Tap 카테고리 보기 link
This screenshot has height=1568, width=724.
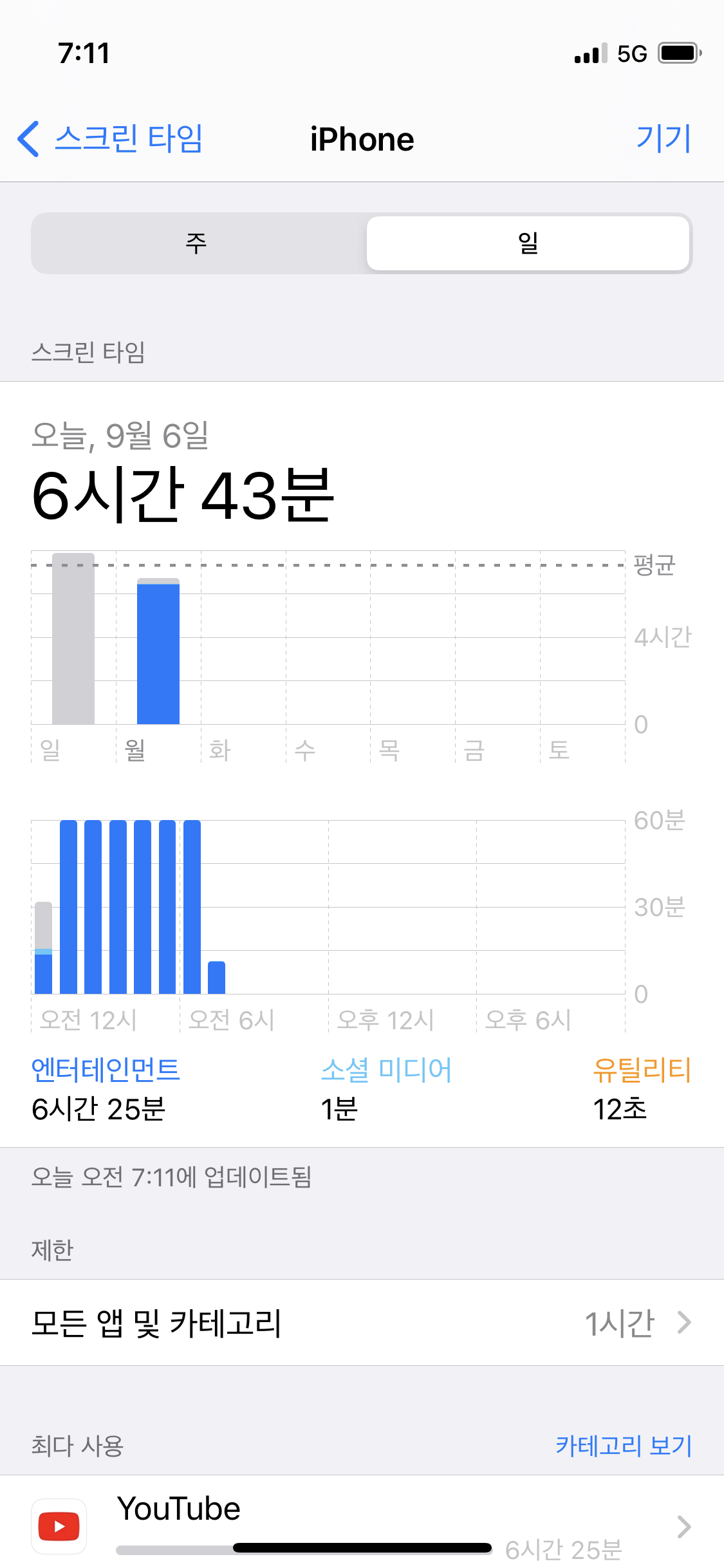[x=623, y=1446]
